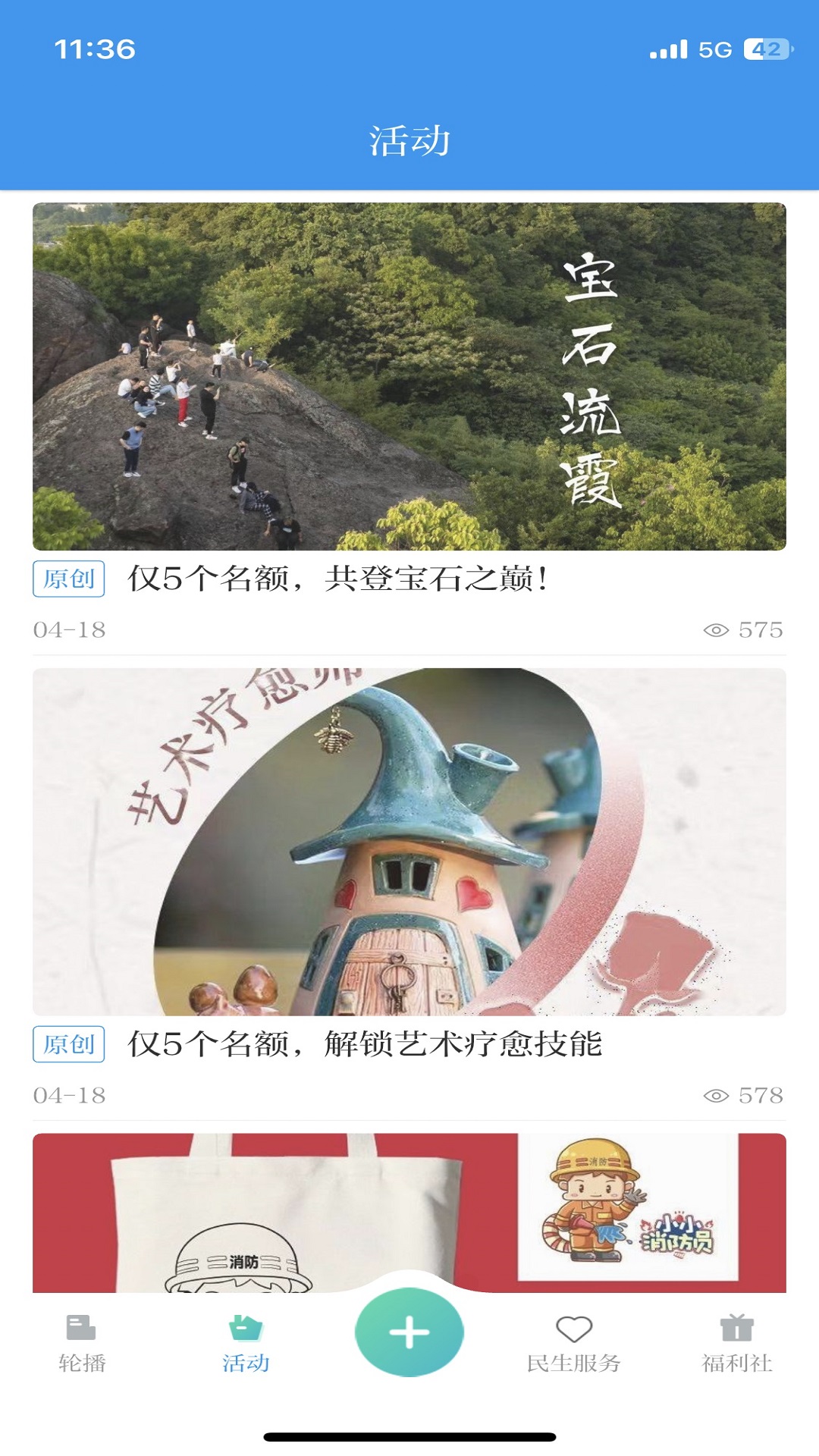Tap the signal strength bars icon
This screenshot has width=819, height=1456.
point(667,47)
